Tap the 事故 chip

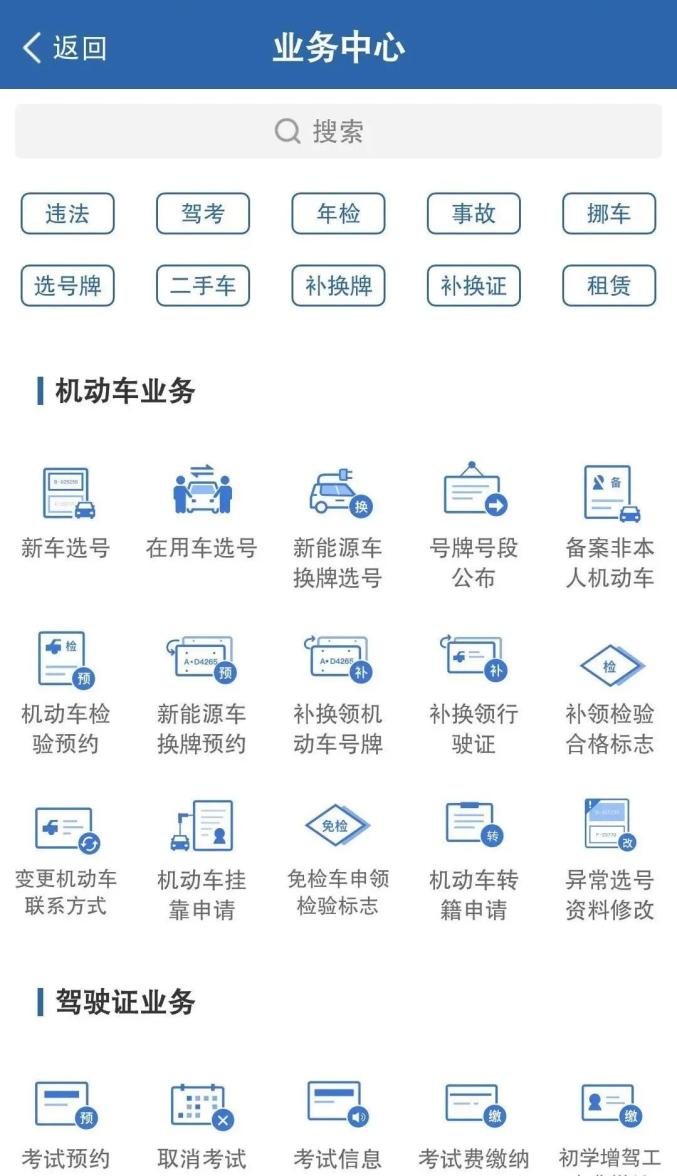tap(473, 213)
